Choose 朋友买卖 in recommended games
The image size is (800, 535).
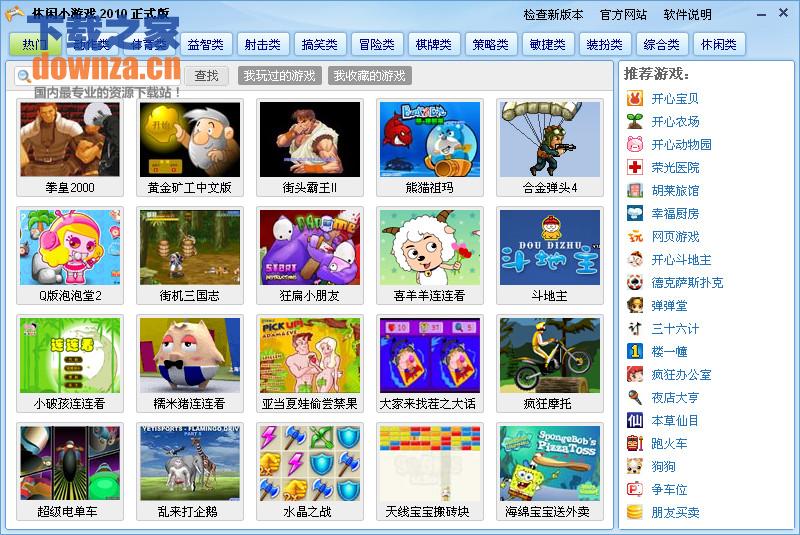[675, 512]
